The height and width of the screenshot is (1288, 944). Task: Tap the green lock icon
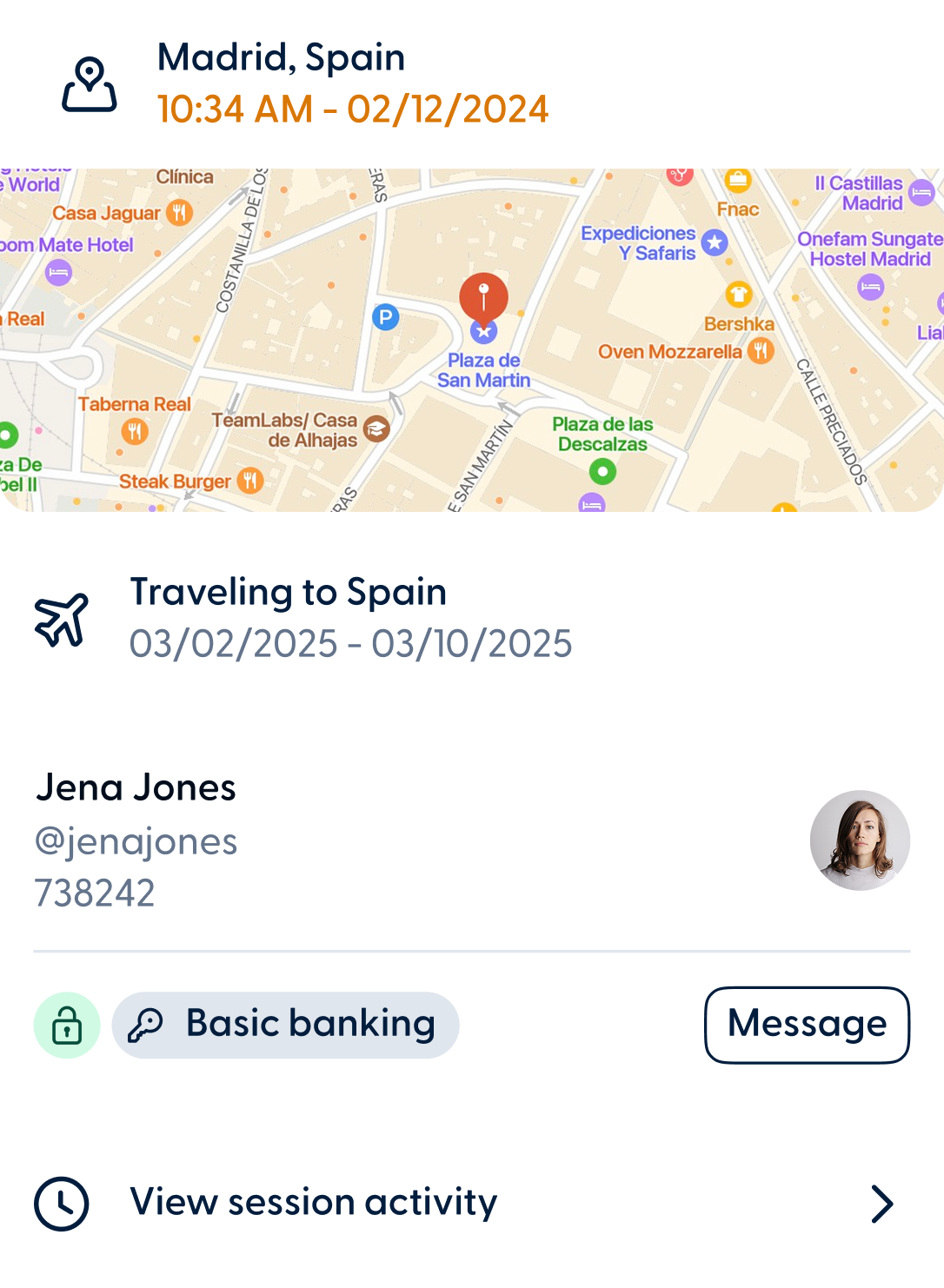(67, 1025)
